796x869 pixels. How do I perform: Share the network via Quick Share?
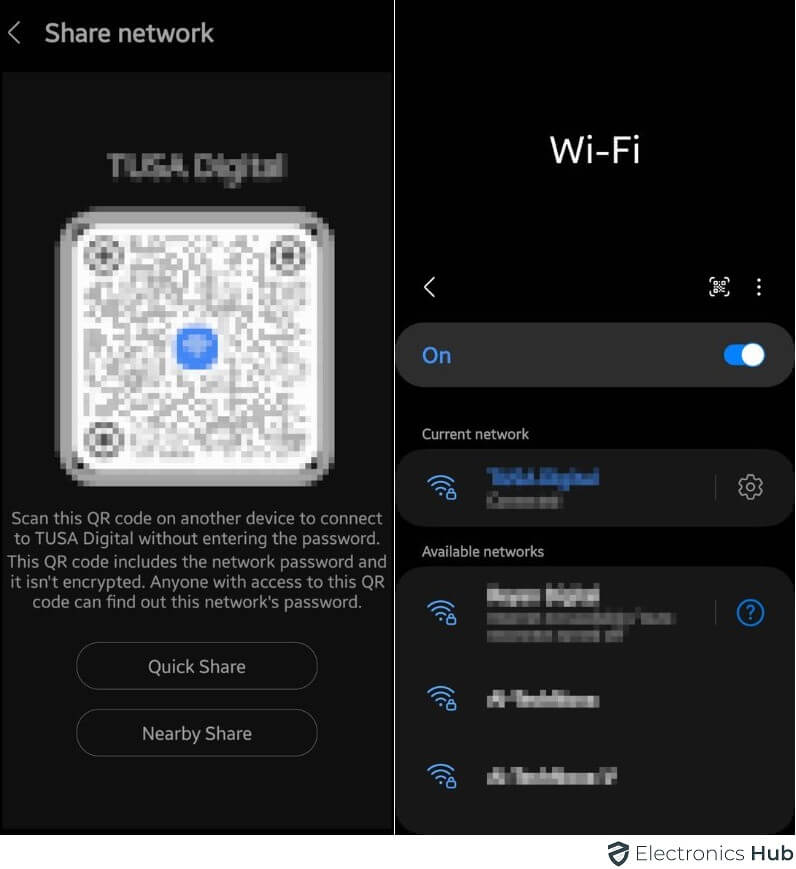point(196,666)
